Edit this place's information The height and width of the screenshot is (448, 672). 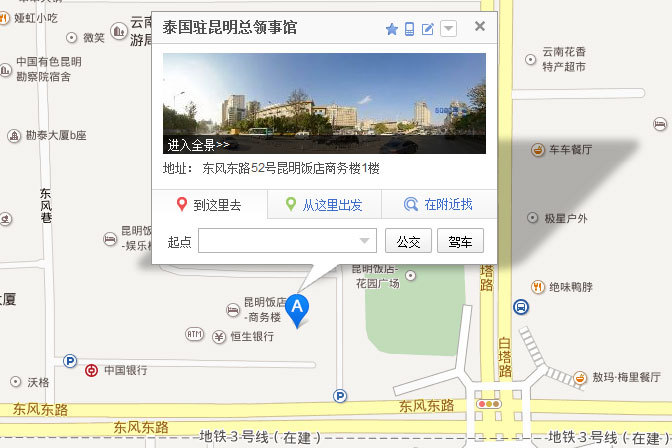pyautogui.click(x=428, y=29)
